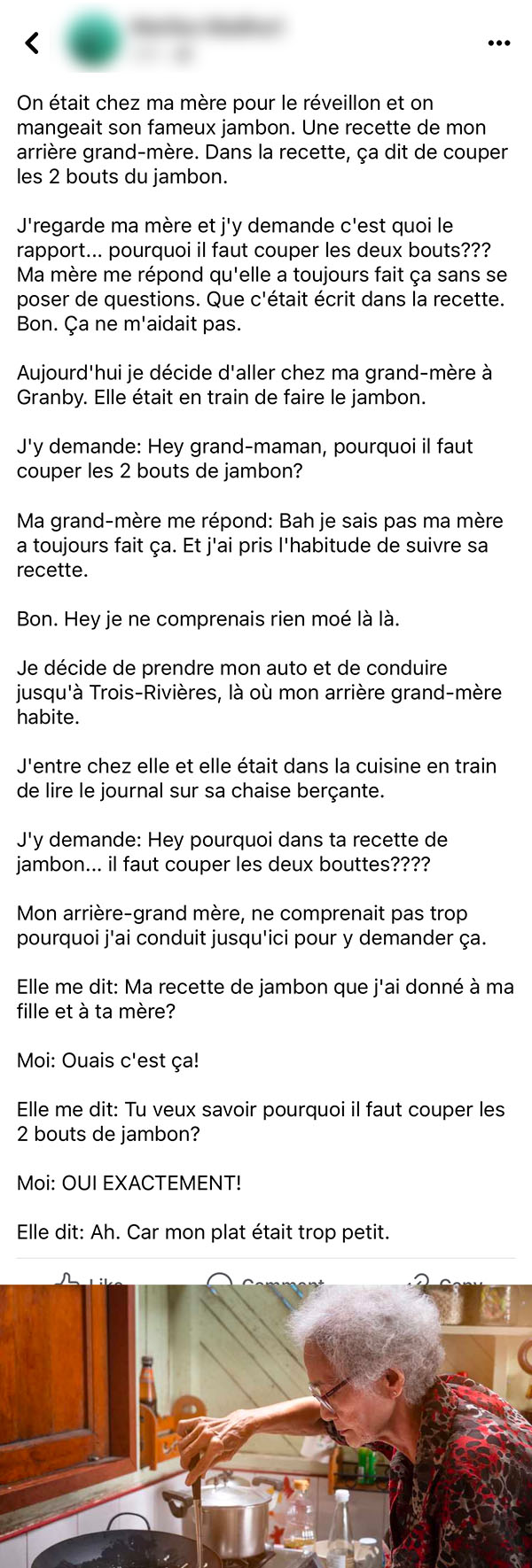Viewport: 532px width, 1568px height.
Task: Open the three-dots overflow menu
Action: [x=499, y=43]
